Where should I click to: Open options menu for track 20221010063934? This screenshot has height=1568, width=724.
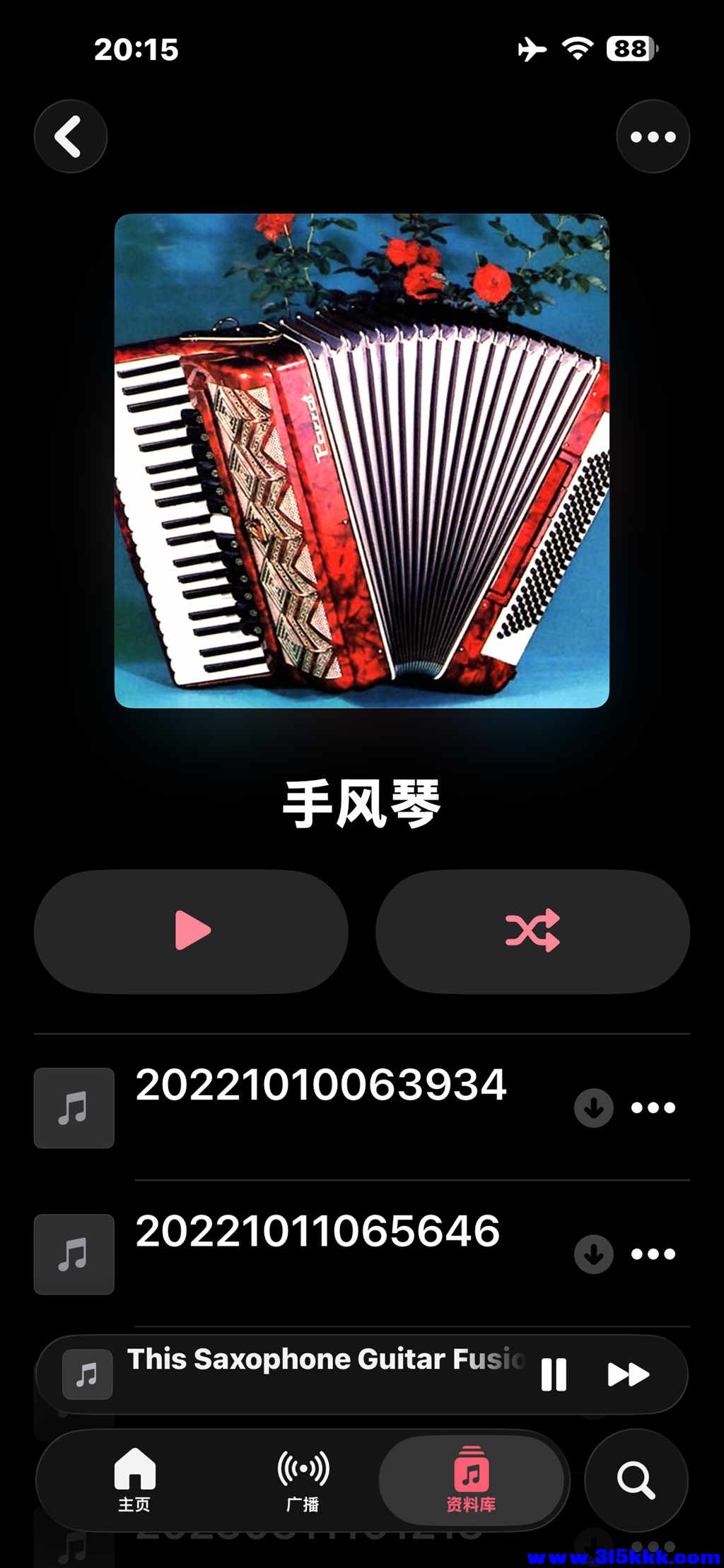651,1108
